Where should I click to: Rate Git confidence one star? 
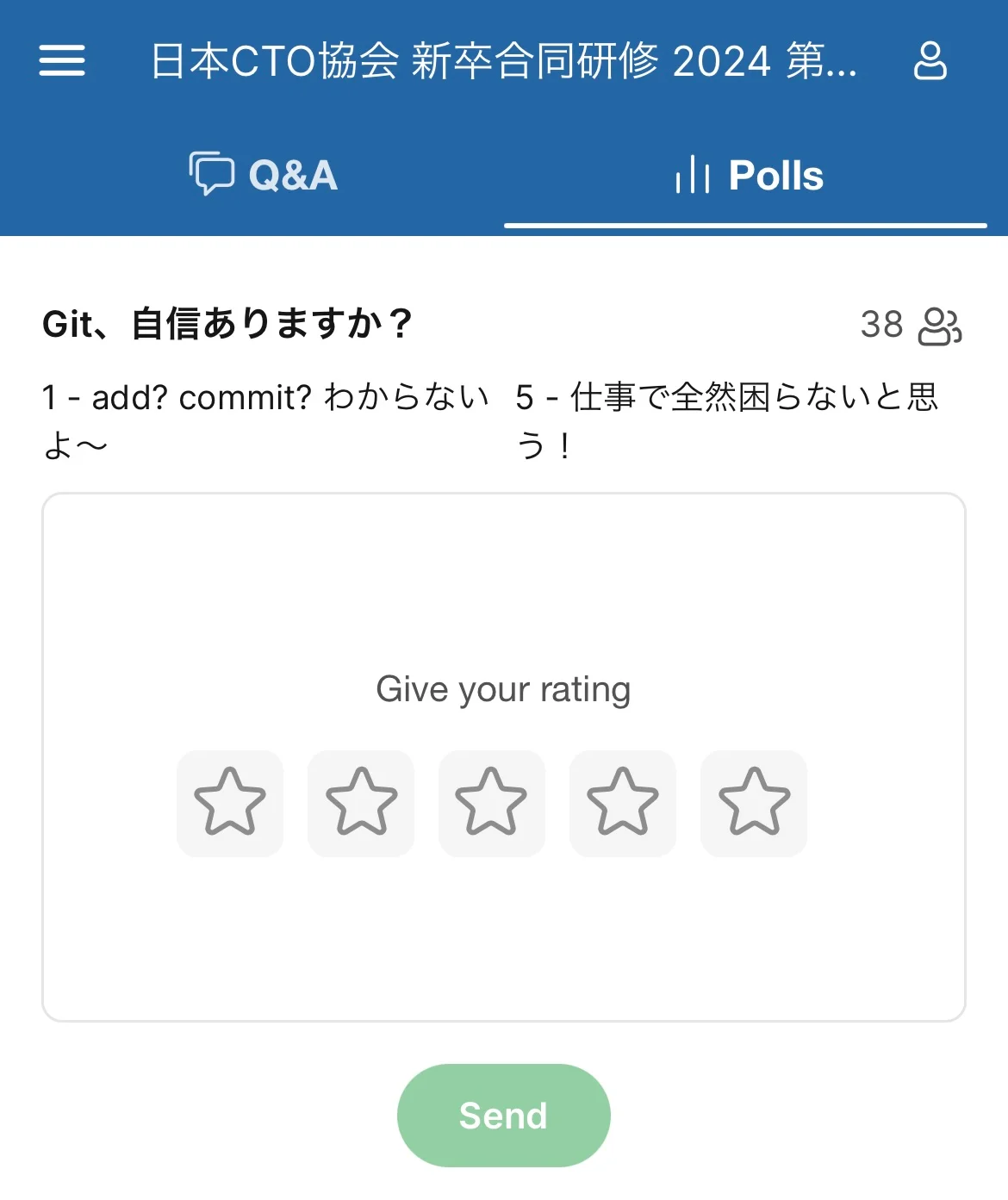(230, 803)
